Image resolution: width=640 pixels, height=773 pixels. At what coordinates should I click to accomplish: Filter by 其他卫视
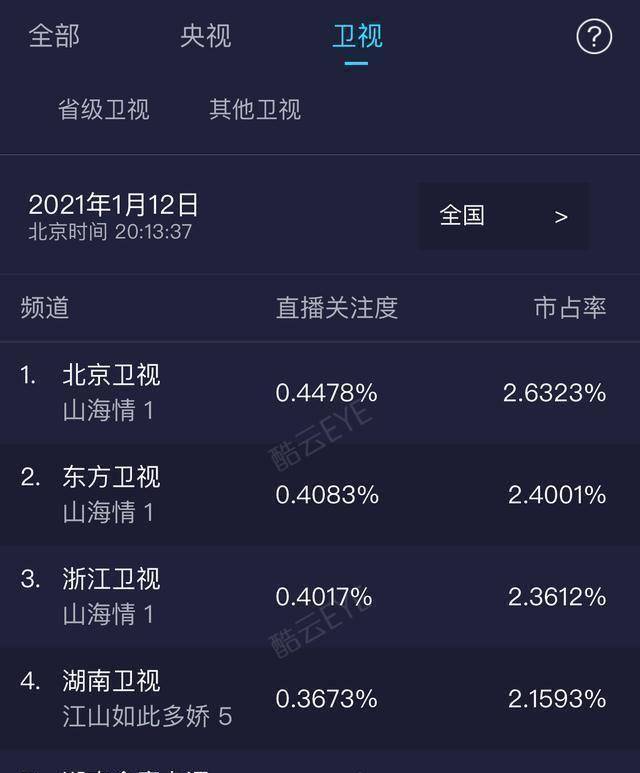[255, 109]
